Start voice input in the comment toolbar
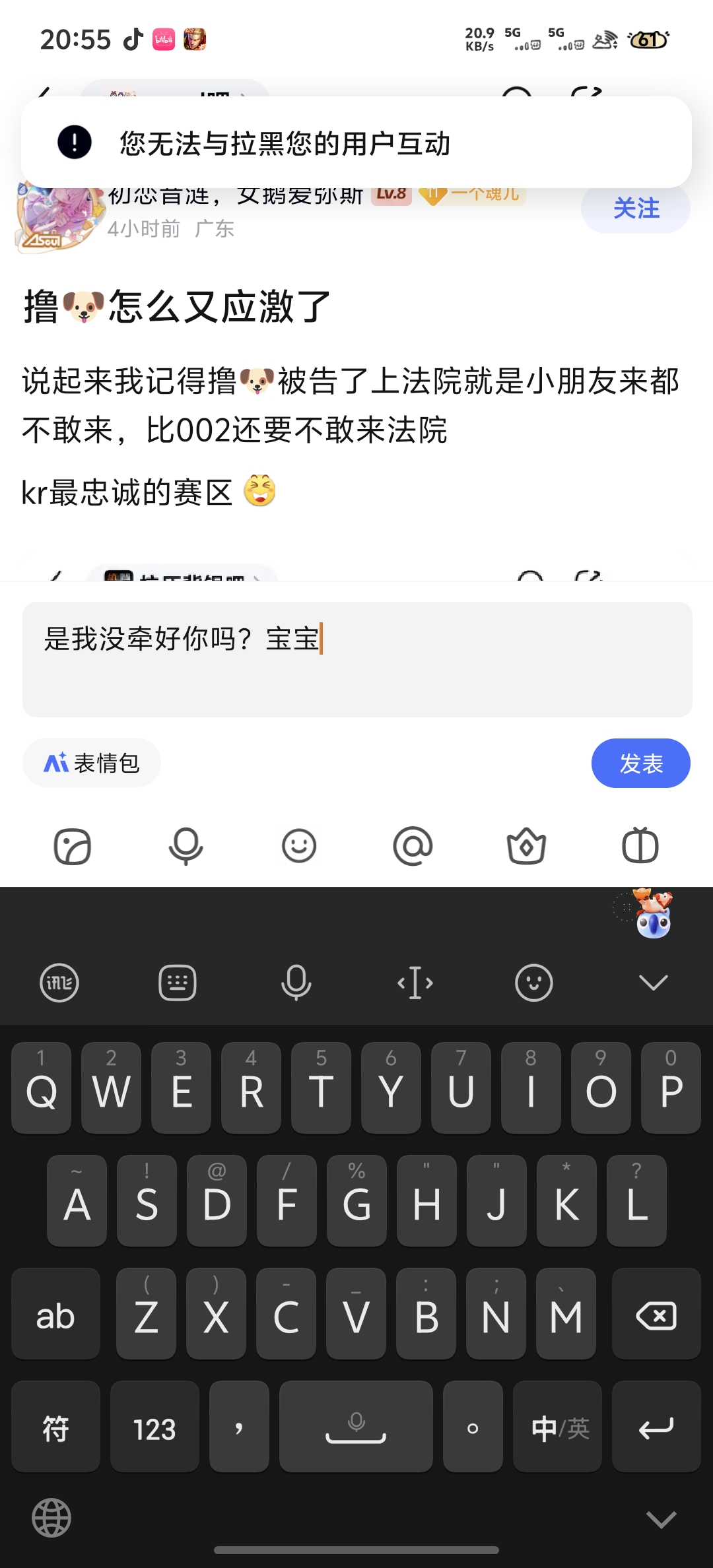Viewport: 713px width, 1568px height. [186, 846]
